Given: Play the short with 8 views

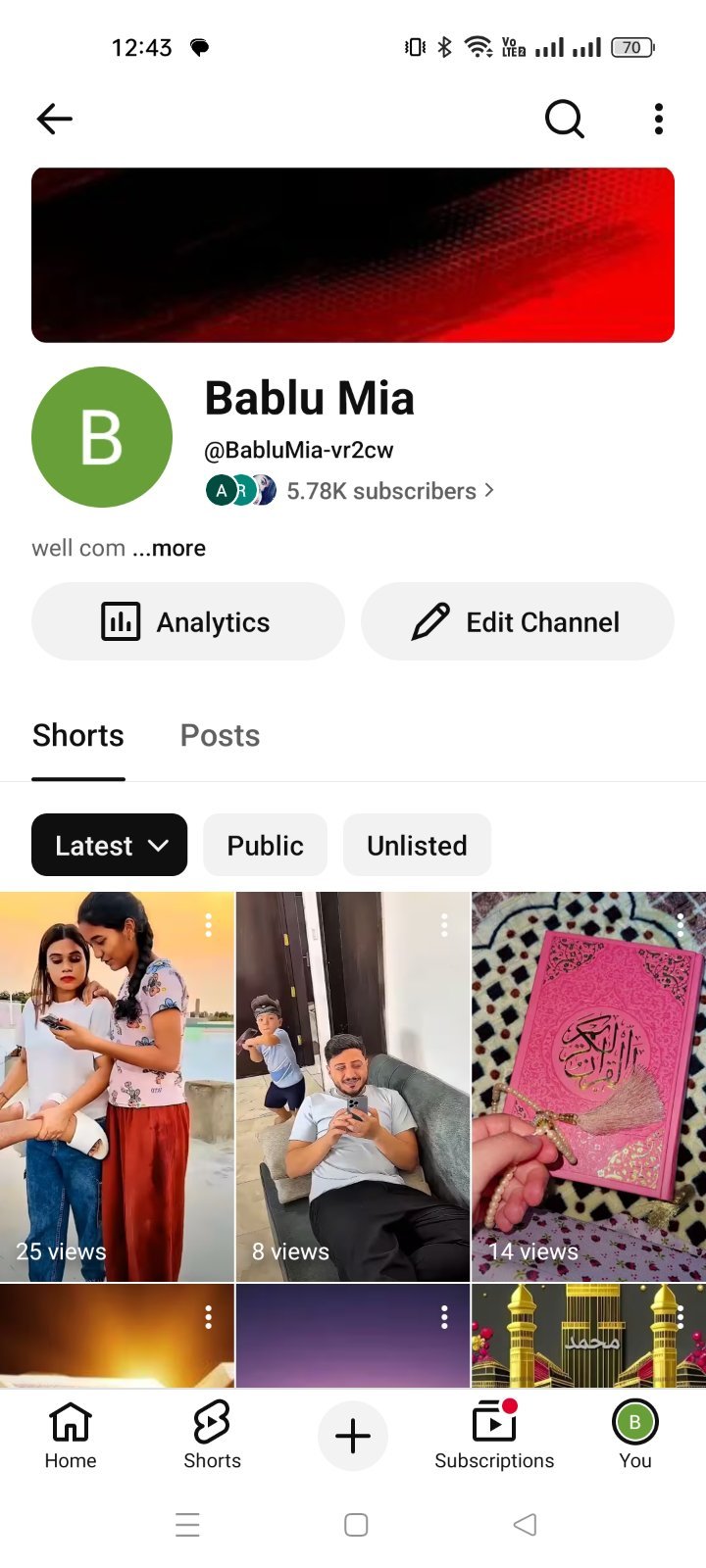Looking at the screenshot, I should pyautogui.click(x=353, y=1087).
